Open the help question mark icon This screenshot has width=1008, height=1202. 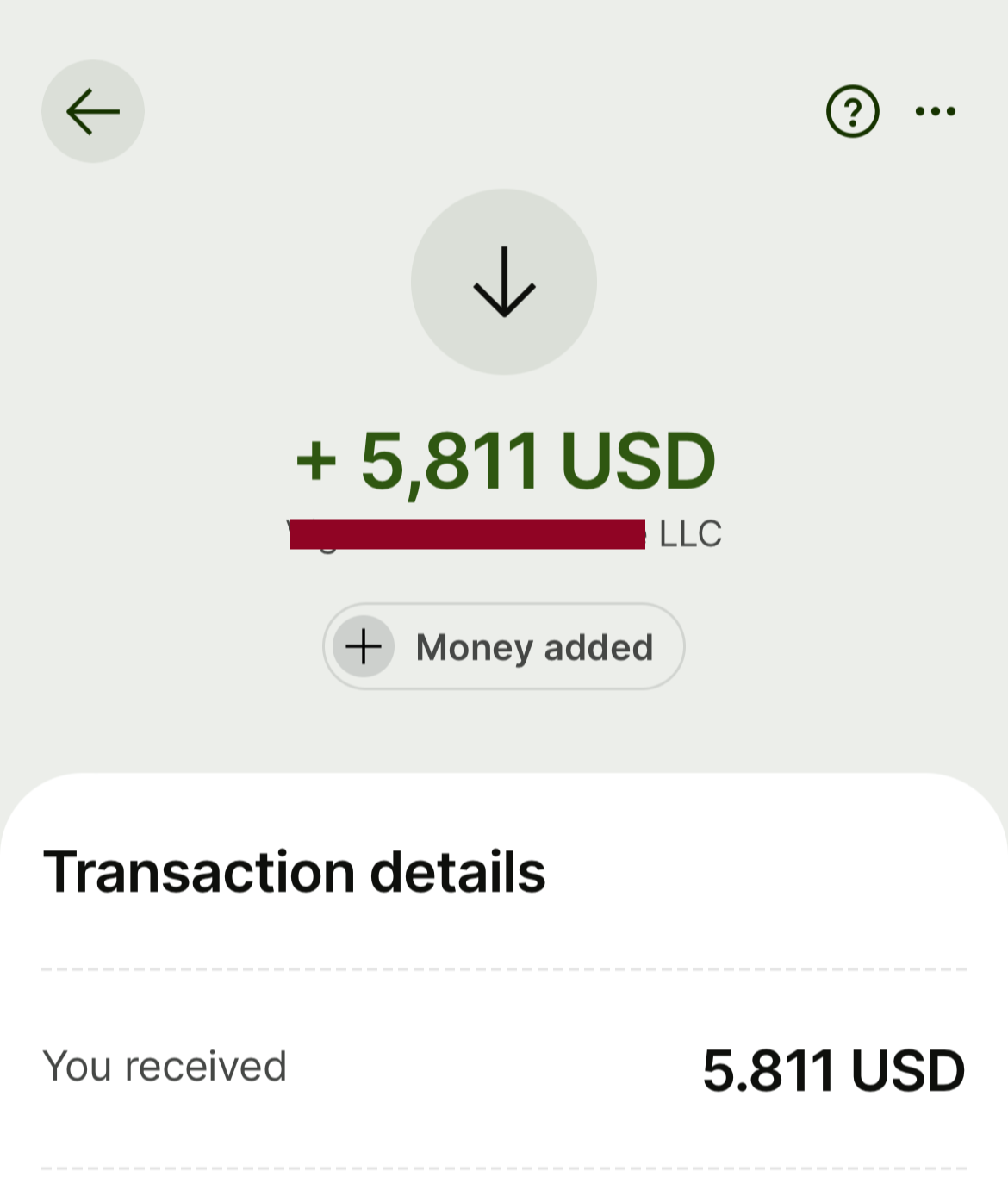click(x=852, y=111)
